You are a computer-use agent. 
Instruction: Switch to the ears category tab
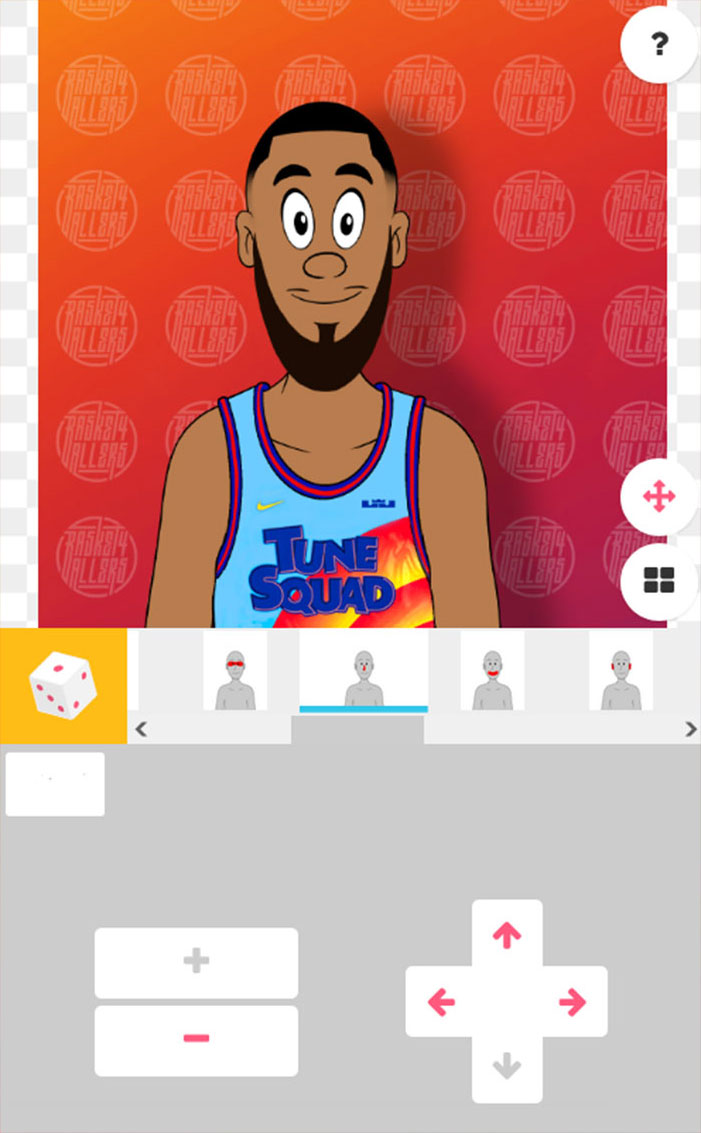(620, 670)
